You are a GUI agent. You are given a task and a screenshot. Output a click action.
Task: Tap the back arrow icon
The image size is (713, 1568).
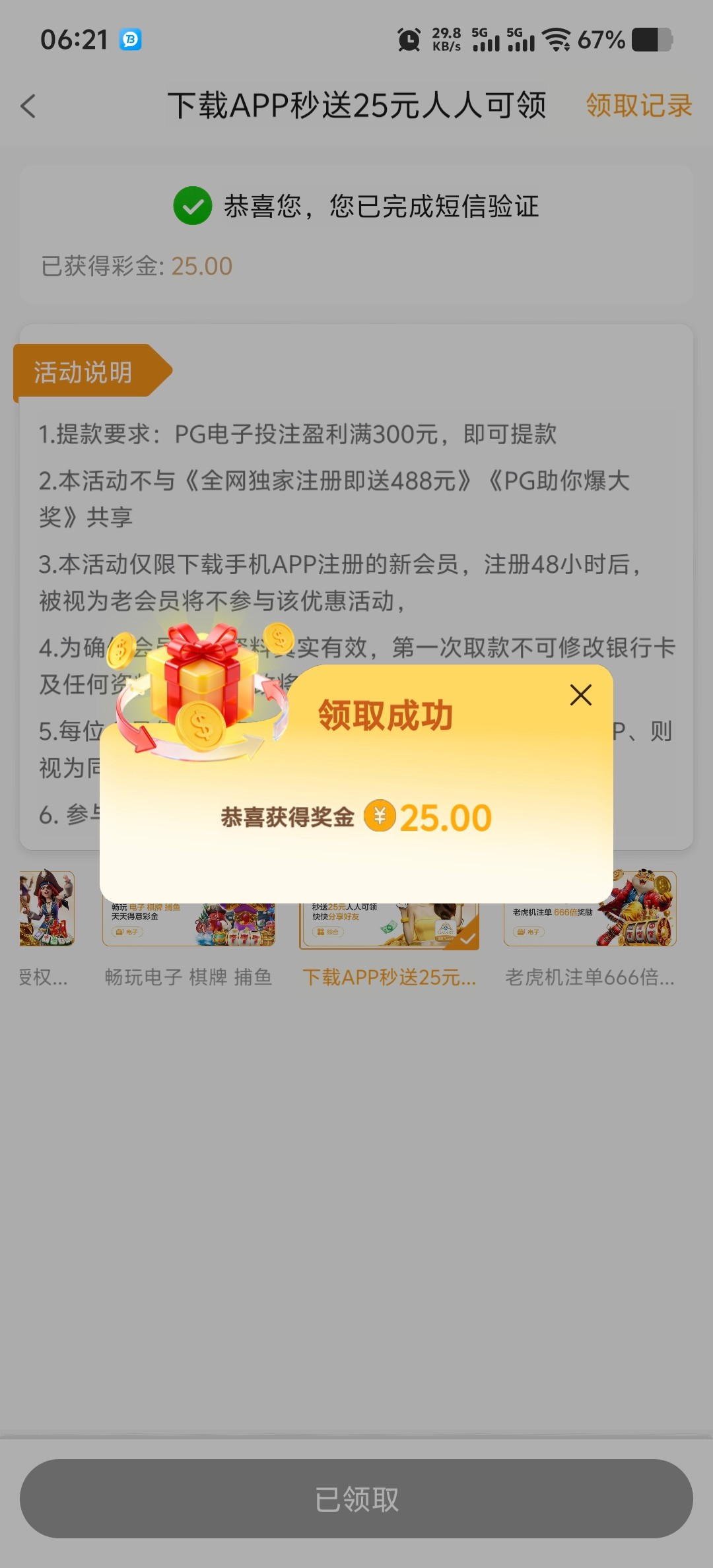click(x=28, y=106)
